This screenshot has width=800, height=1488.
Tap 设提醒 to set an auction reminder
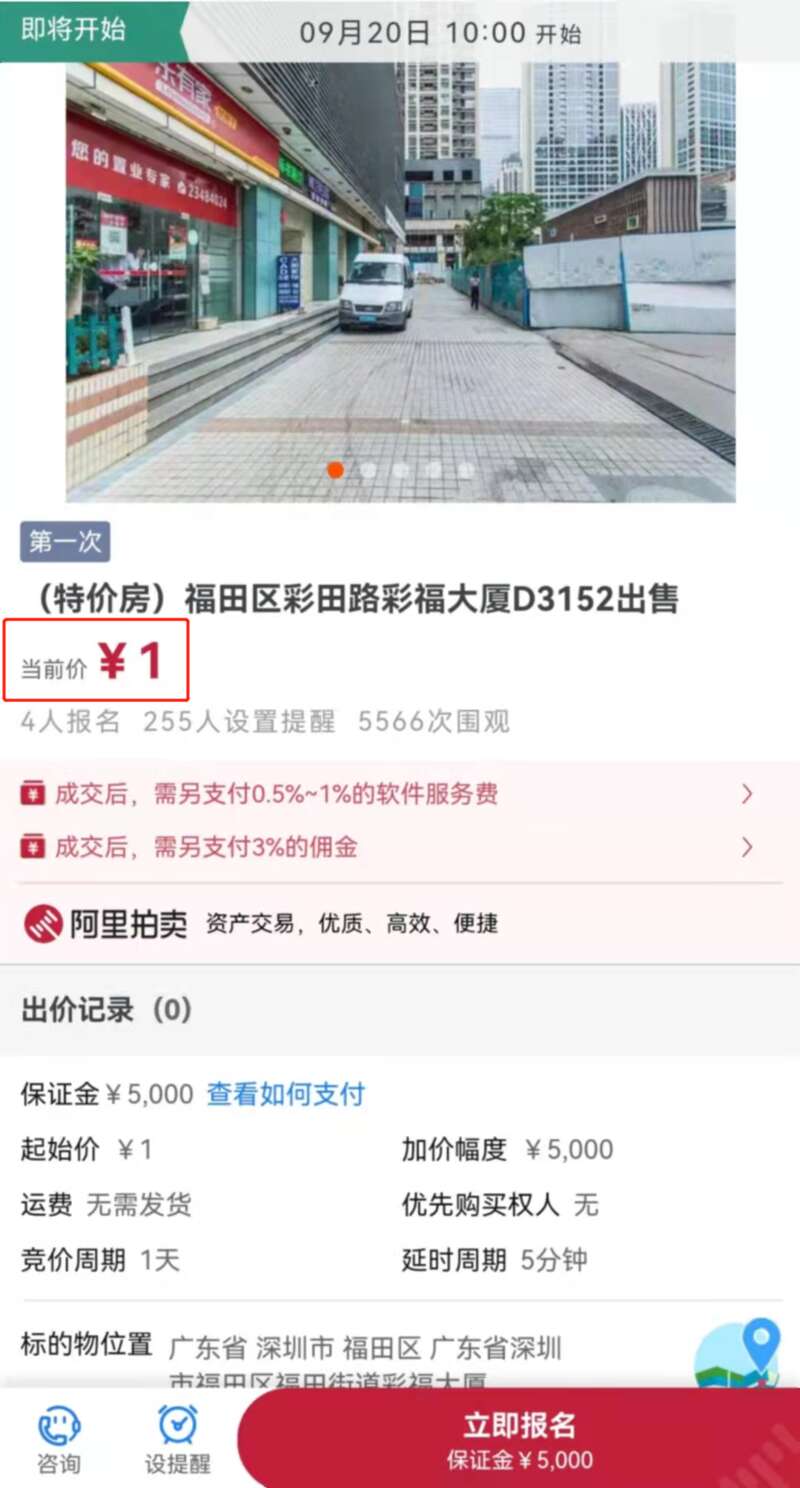178,1439
